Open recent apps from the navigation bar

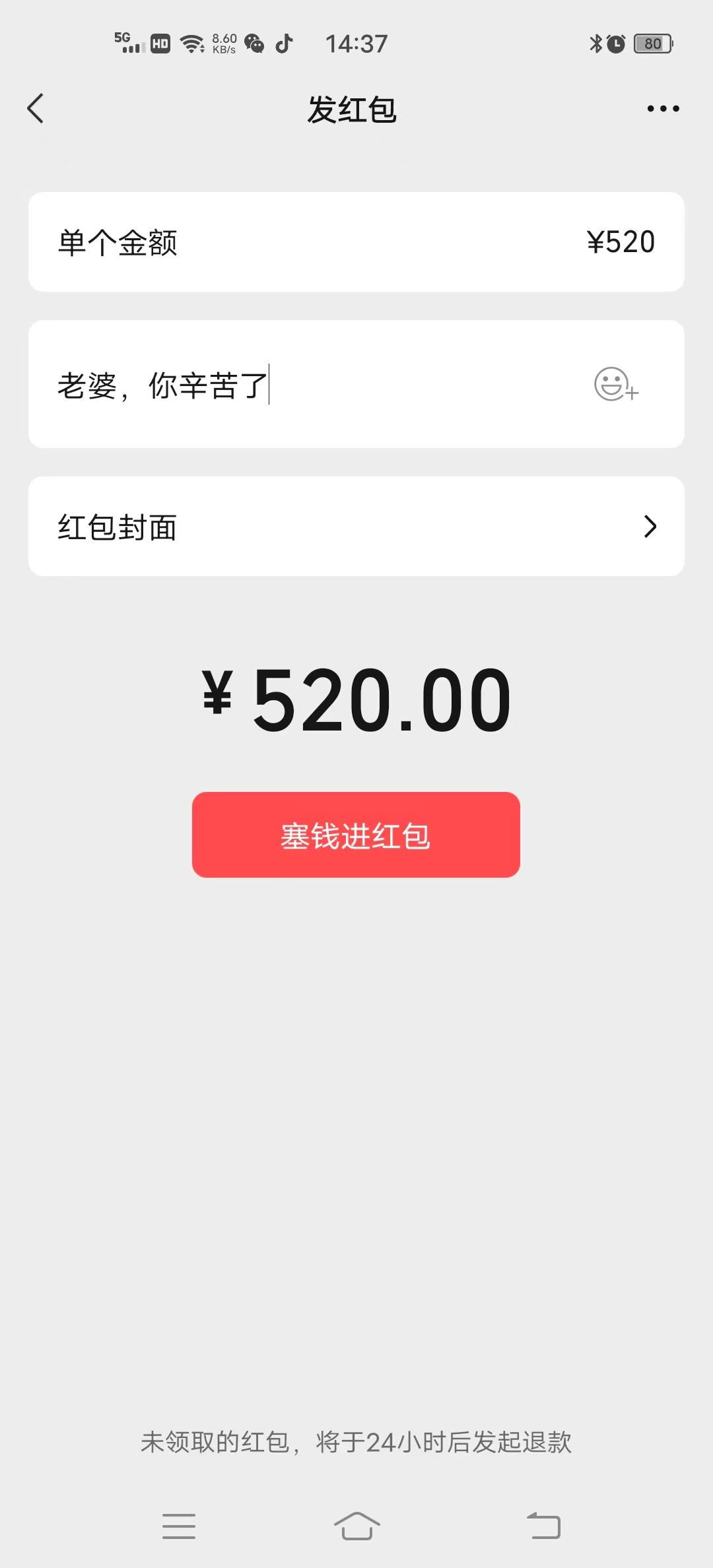179,1526
